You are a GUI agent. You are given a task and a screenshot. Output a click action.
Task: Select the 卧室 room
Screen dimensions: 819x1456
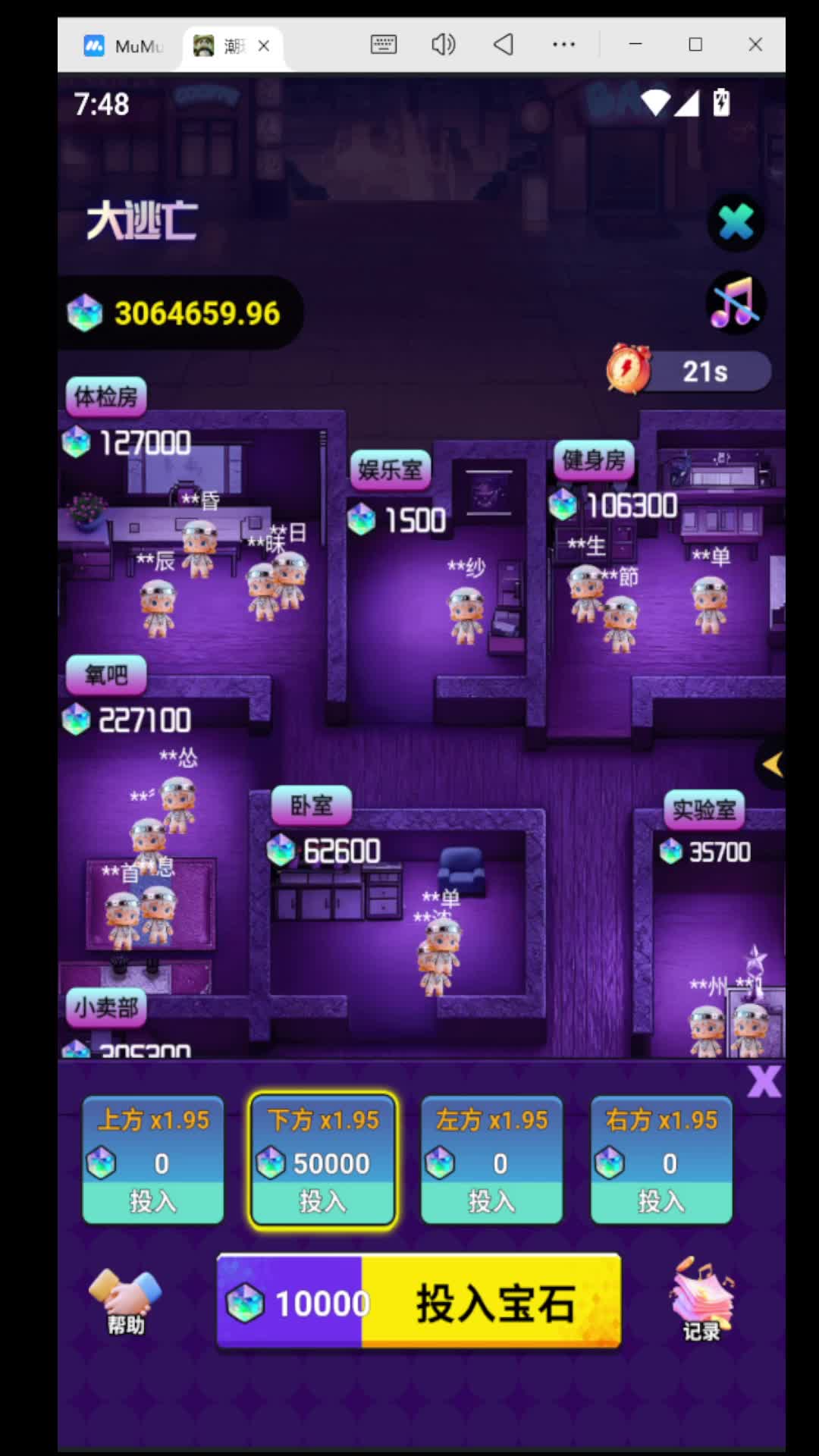[x=311, y=805]
